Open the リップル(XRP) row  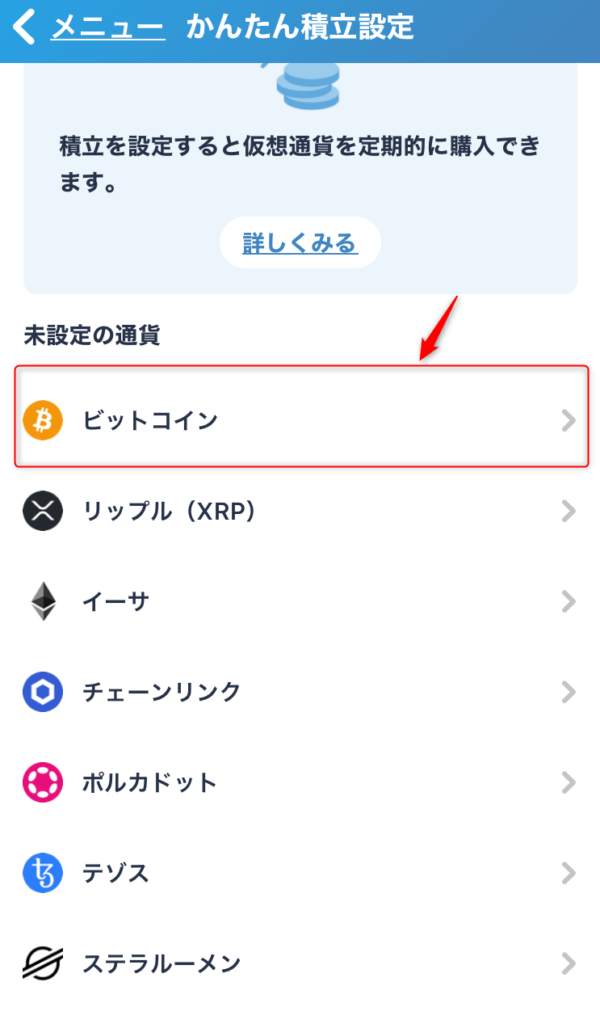(x=300, y=511)
